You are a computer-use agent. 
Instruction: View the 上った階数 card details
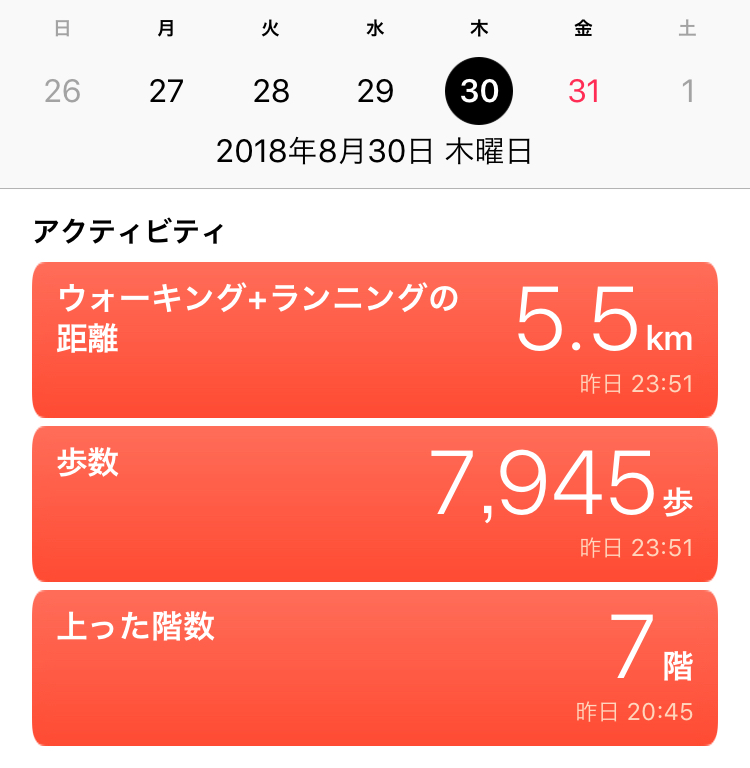pyautogui.click(x=375, y=668)
